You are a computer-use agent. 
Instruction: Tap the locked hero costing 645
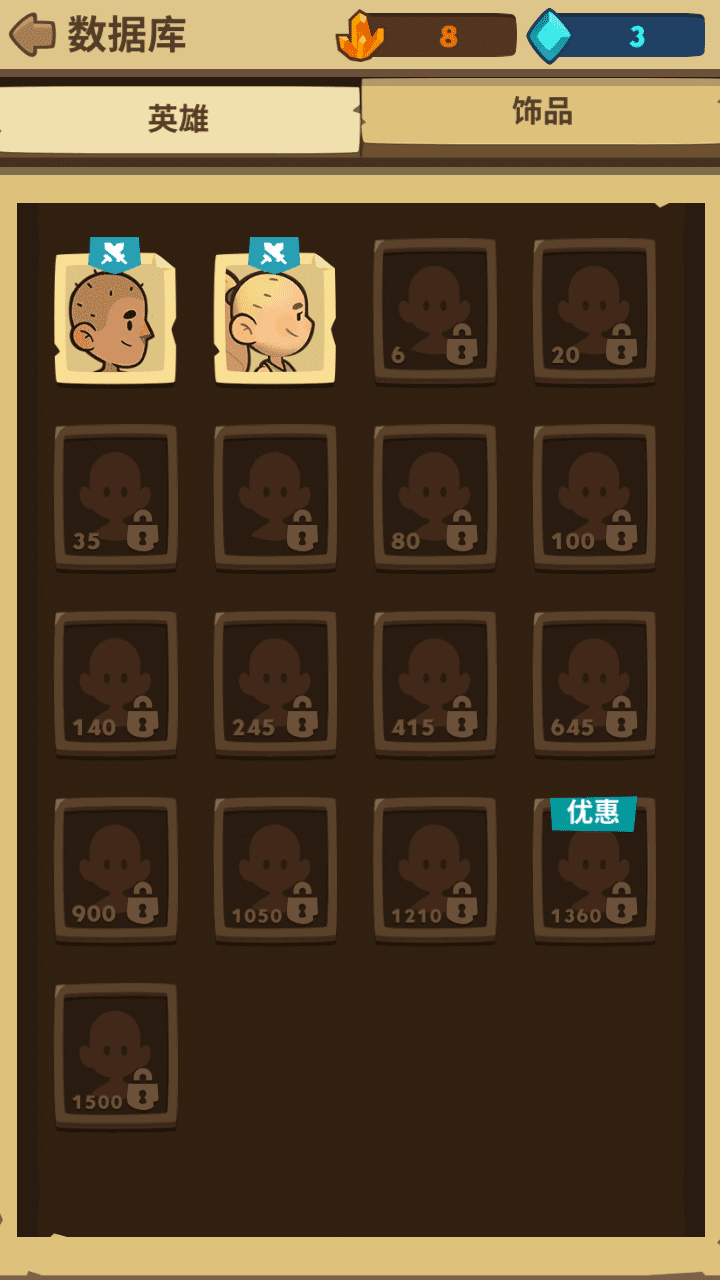click(x=595, y=685)
